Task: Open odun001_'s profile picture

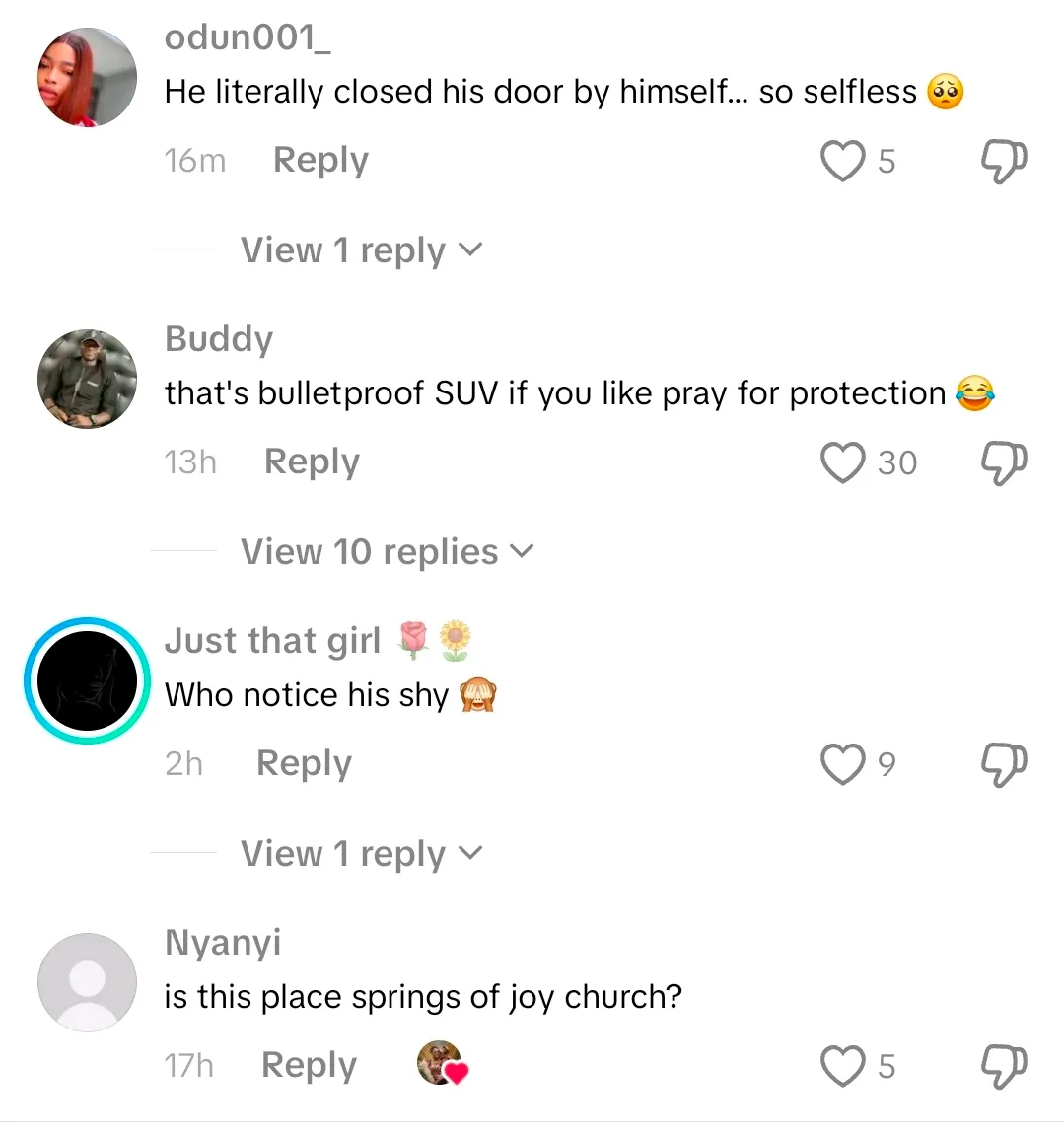Action: (x=87, y=77)
